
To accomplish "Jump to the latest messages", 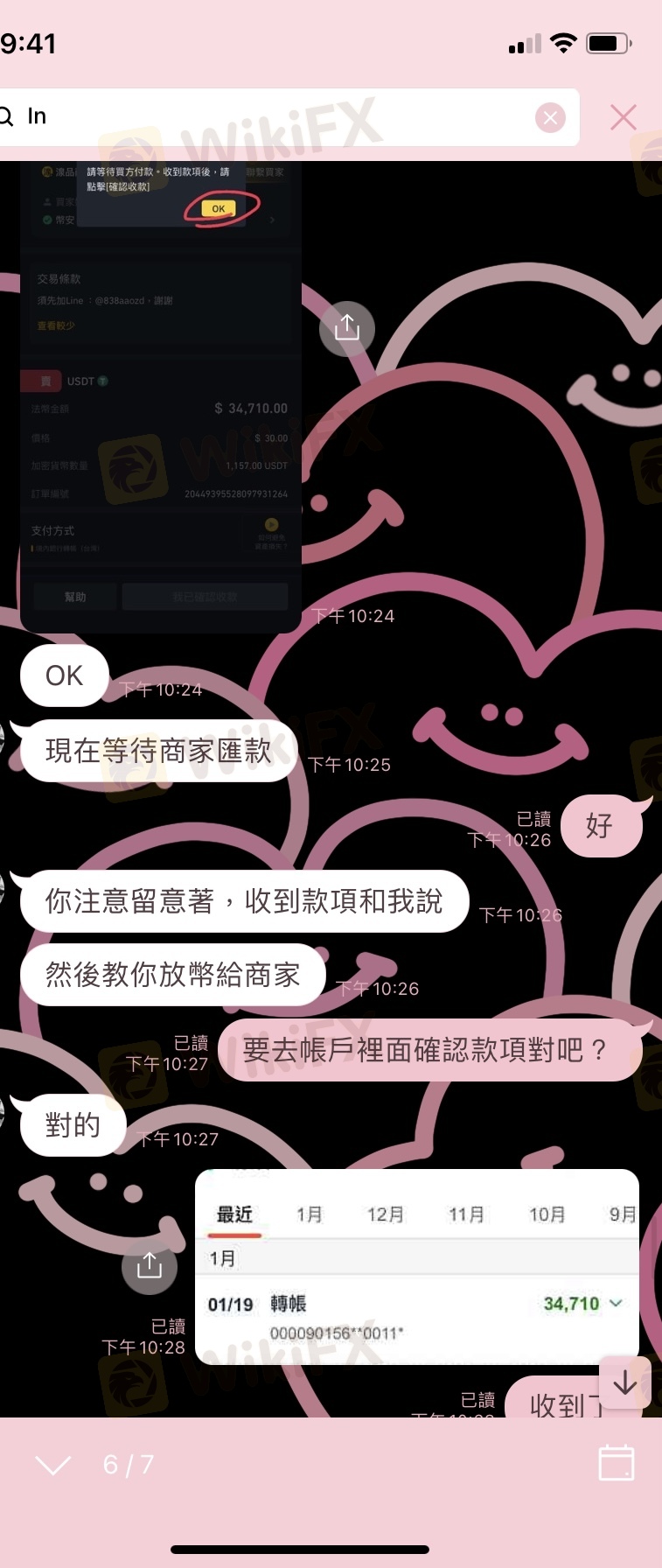I will tap(624, 1382).
